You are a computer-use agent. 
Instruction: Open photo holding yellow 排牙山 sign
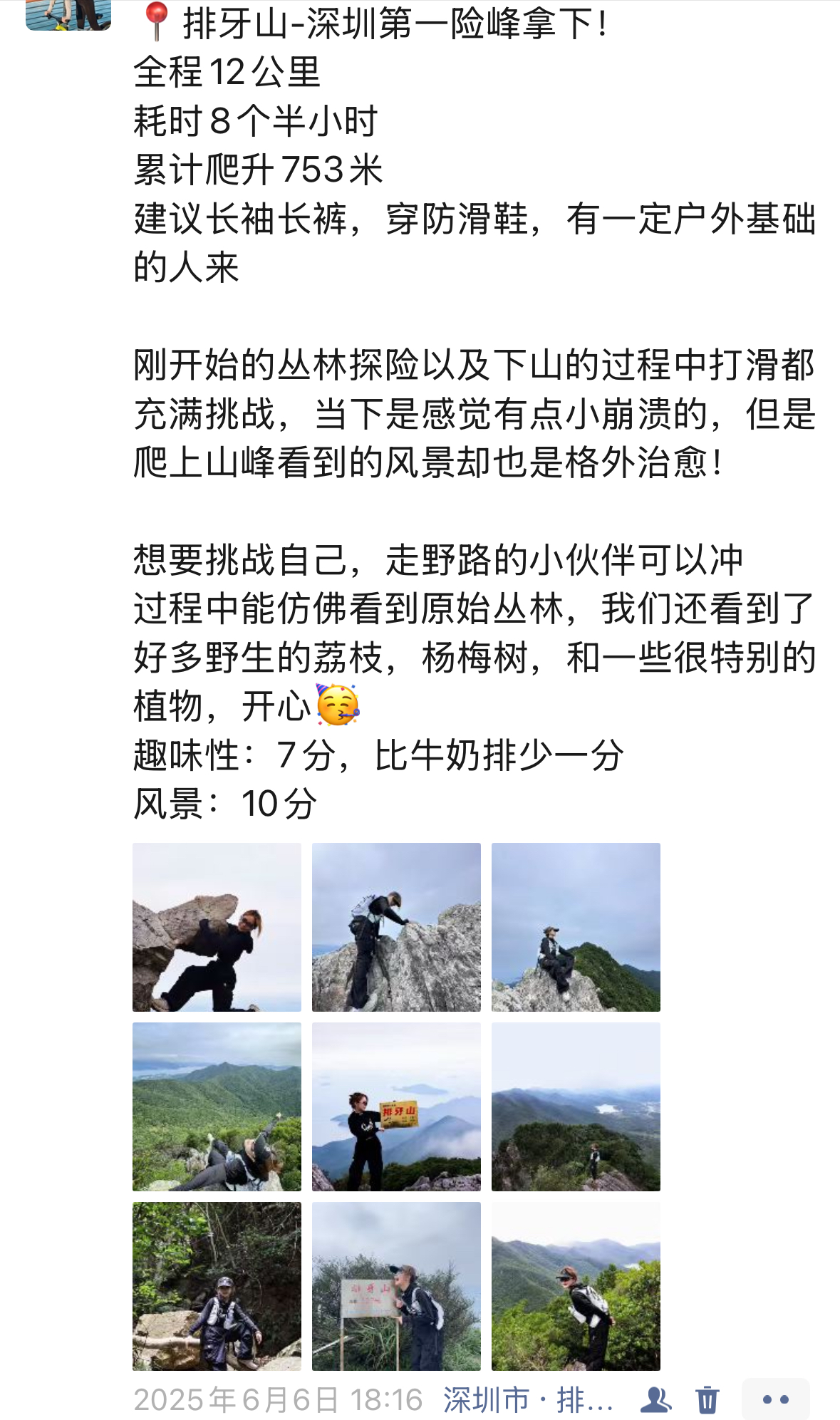(396, 1106)
